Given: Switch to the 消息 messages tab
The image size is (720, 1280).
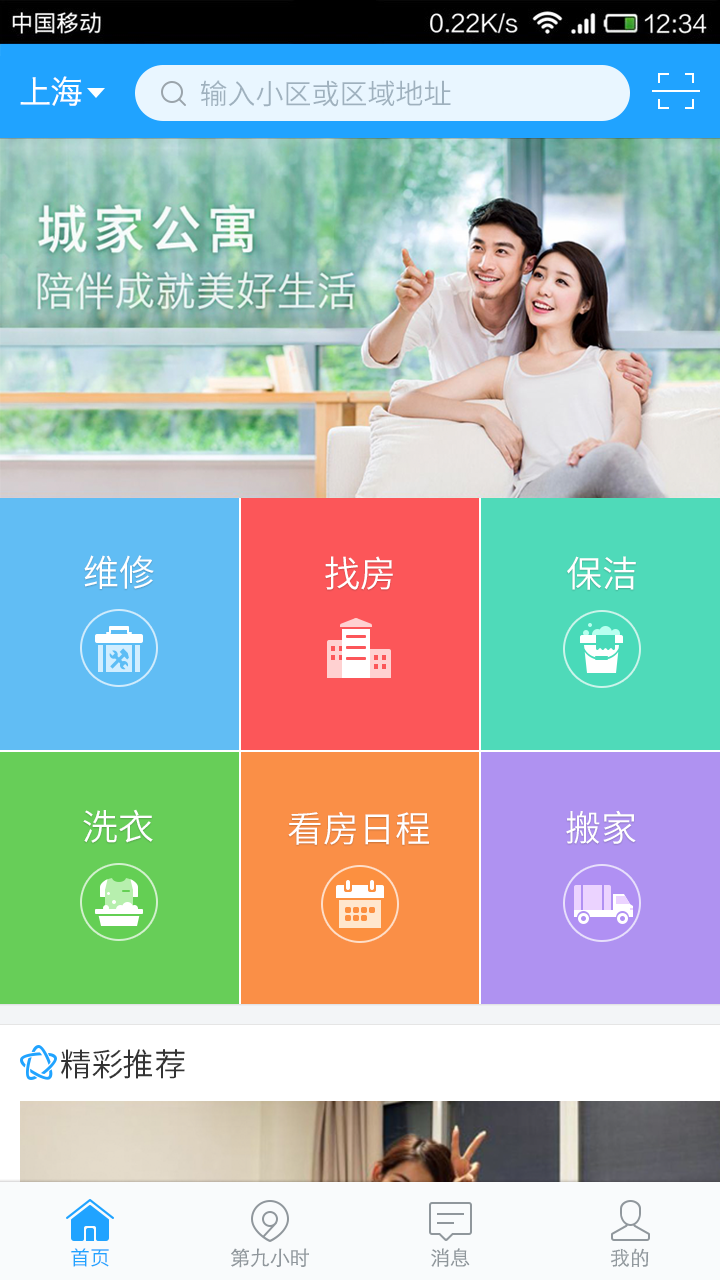Looking at the screenshot, I should click(450, 1233).
